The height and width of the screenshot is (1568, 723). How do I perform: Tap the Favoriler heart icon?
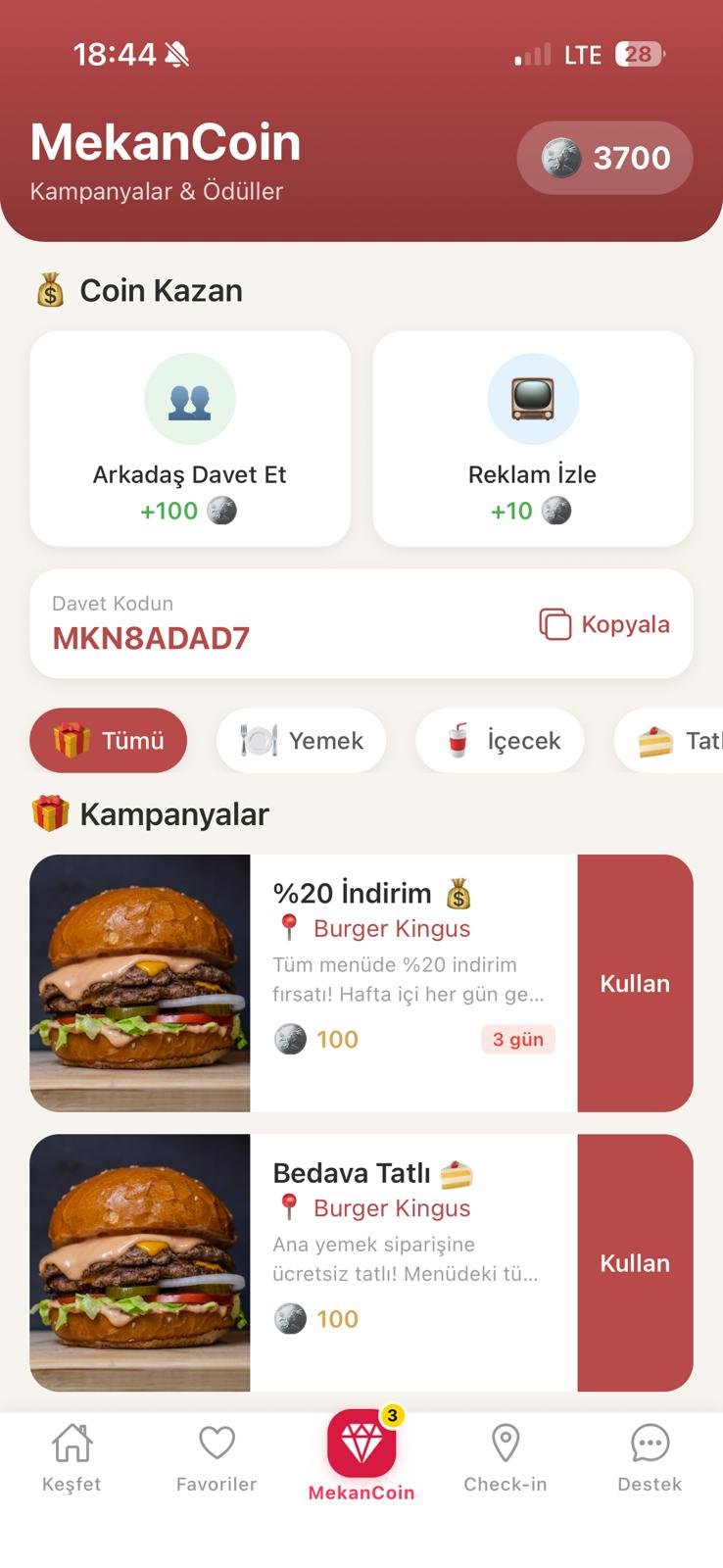click(x=216, y=1443)
